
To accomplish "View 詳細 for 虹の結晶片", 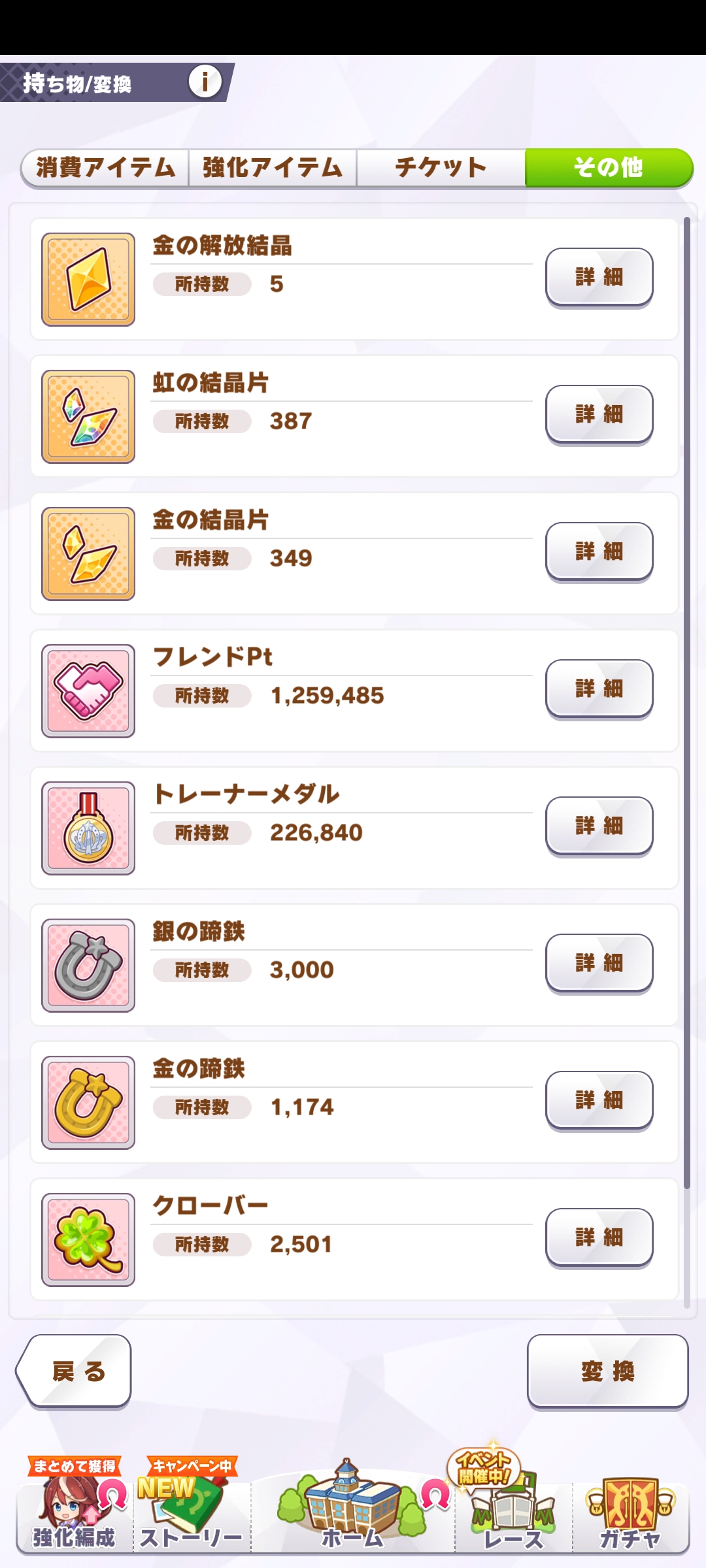I will point(599,414).
